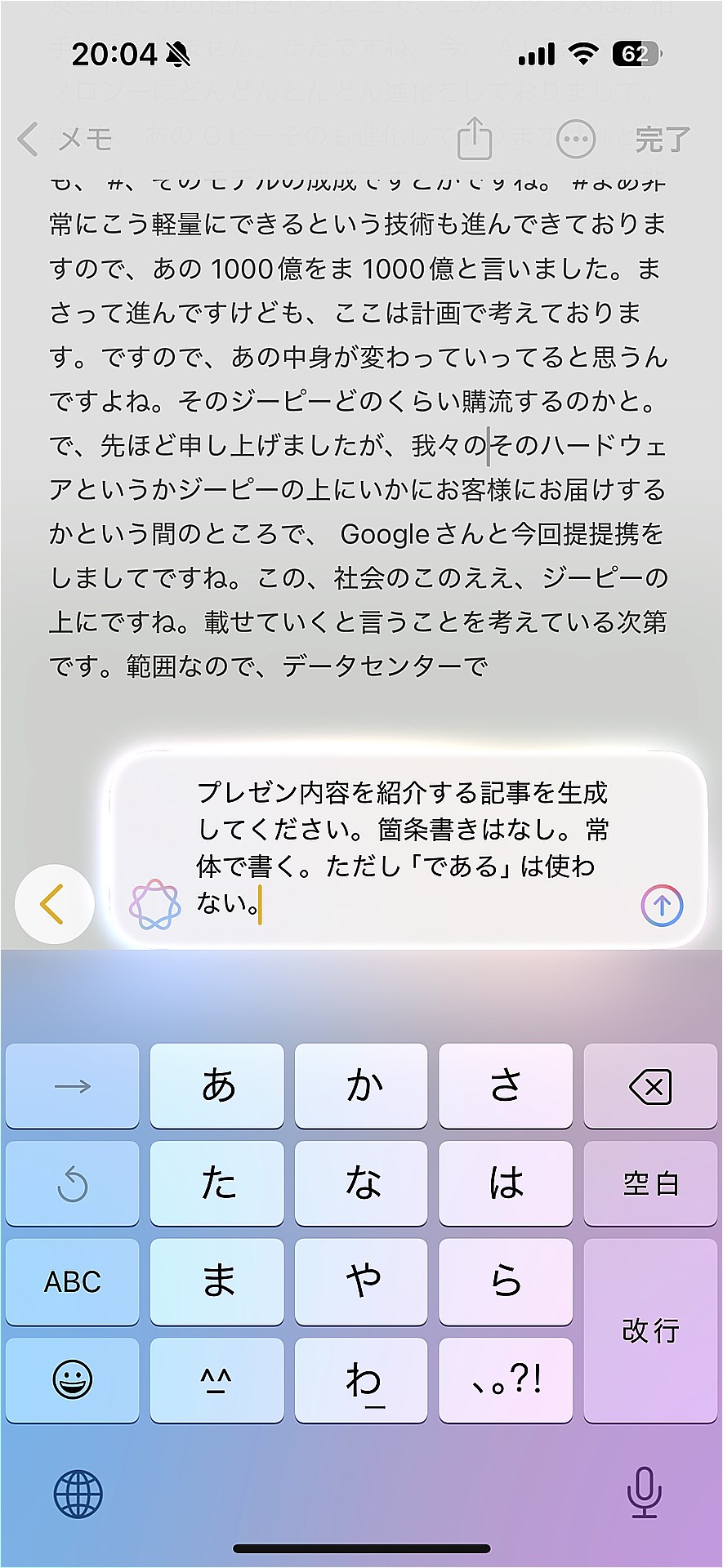Tap the backspace delete key icon
Screen dimensions: 723x1568
[x=650, y=1085]
